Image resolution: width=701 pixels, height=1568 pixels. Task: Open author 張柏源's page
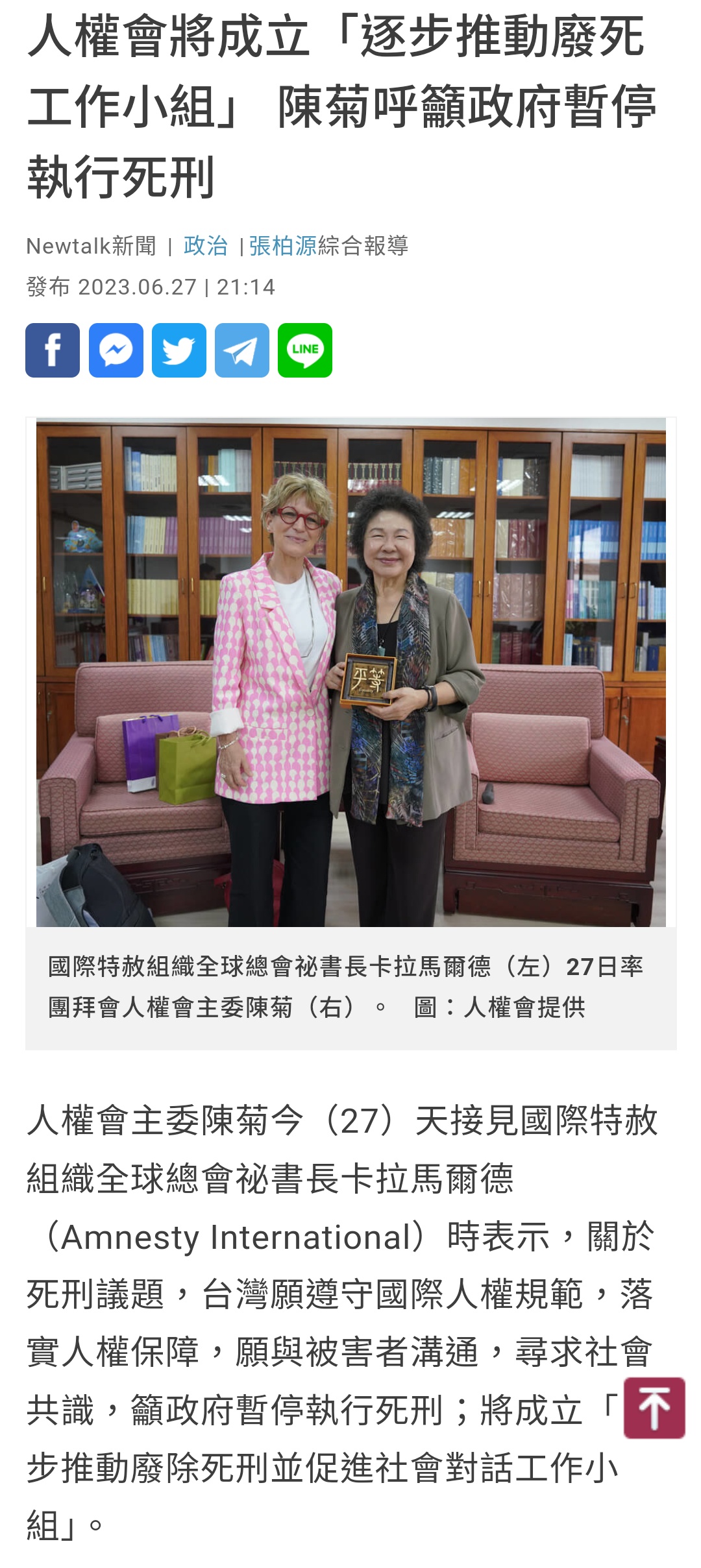tap(283, 246)
